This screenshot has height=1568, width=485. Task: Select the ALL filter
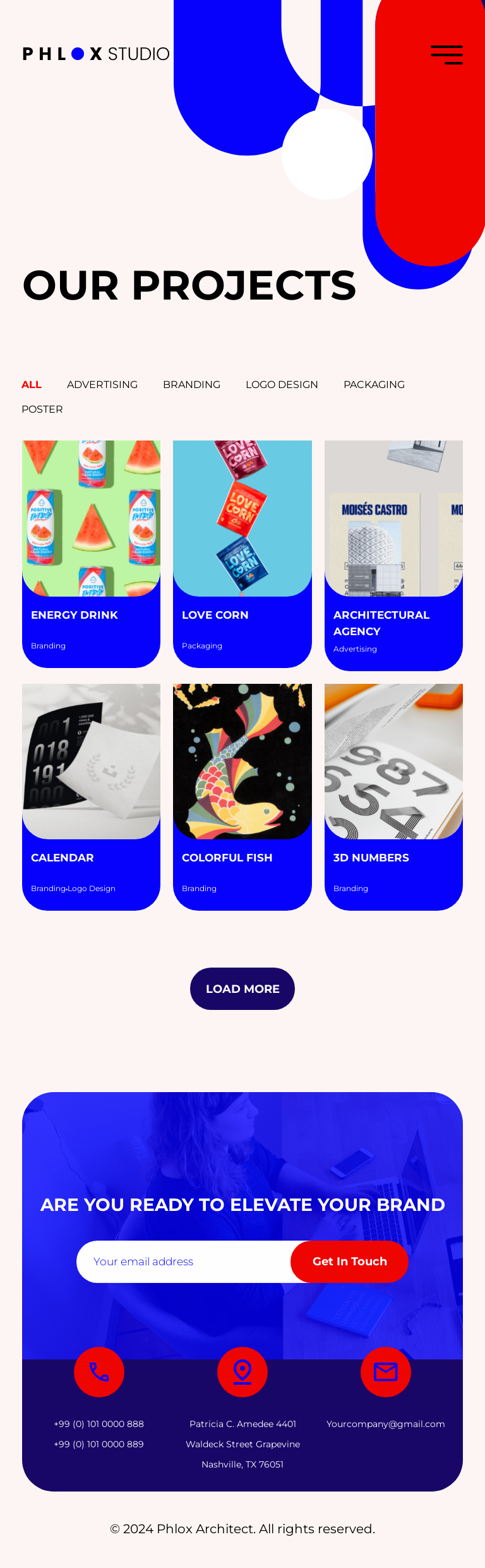point(32,384)
